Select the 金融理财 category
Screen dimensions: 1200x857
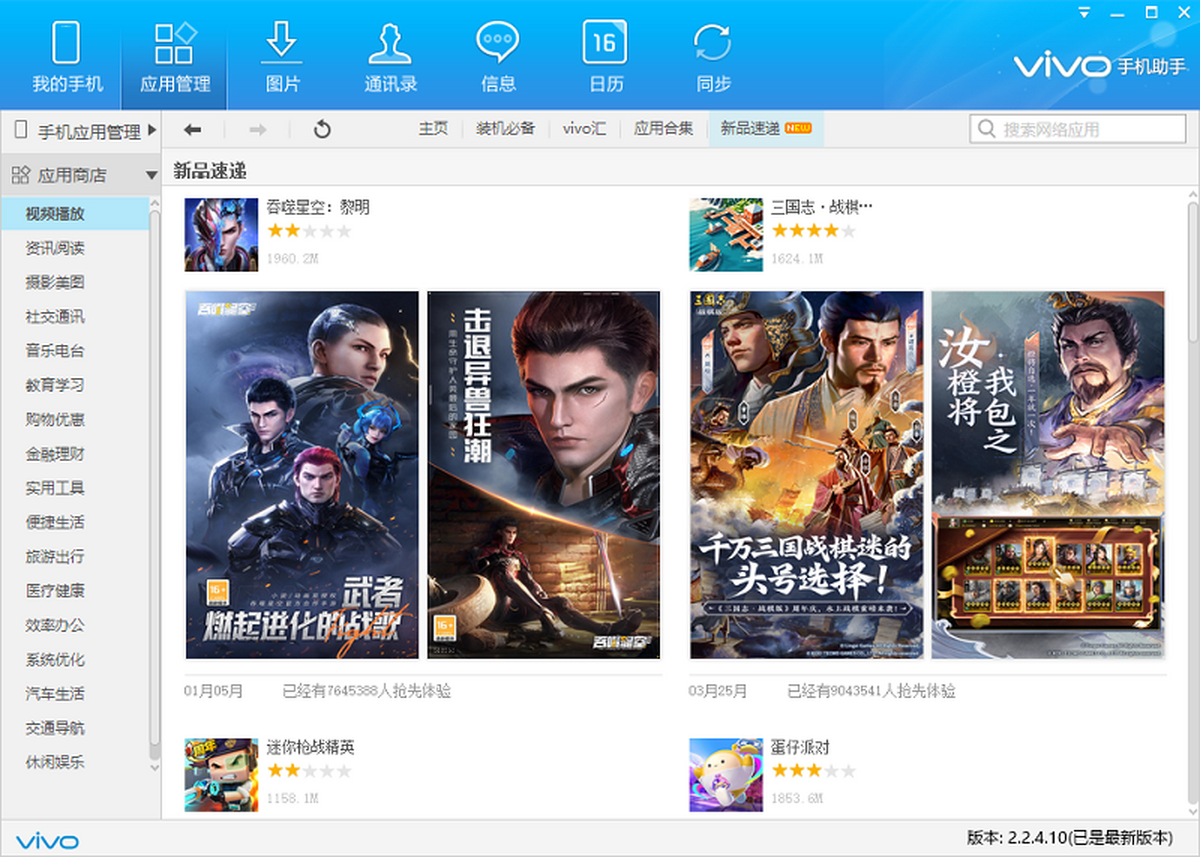[55, 454]
